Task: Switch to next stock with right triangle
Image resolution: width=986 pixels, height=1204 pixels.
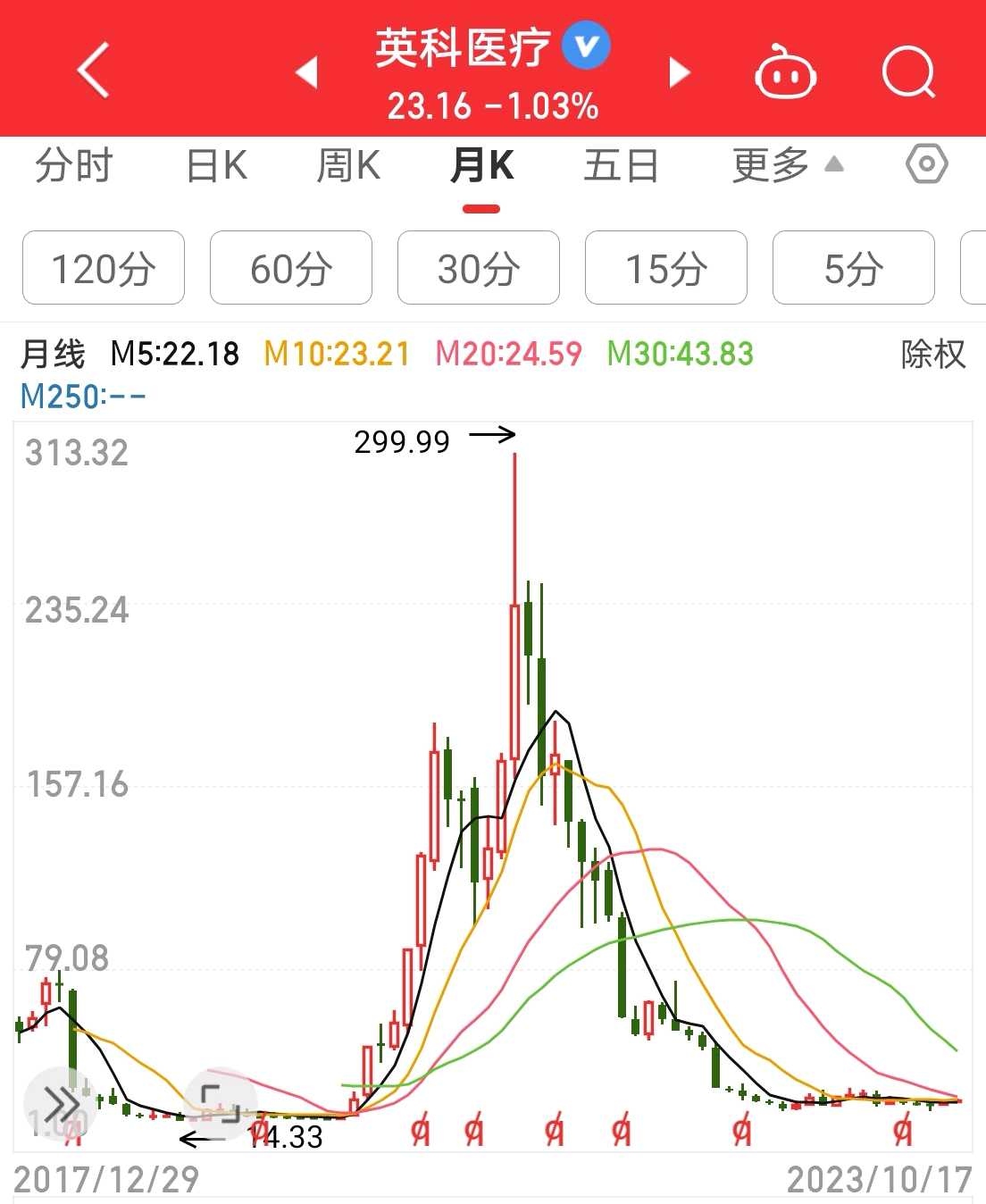Action: click(679, 72)
